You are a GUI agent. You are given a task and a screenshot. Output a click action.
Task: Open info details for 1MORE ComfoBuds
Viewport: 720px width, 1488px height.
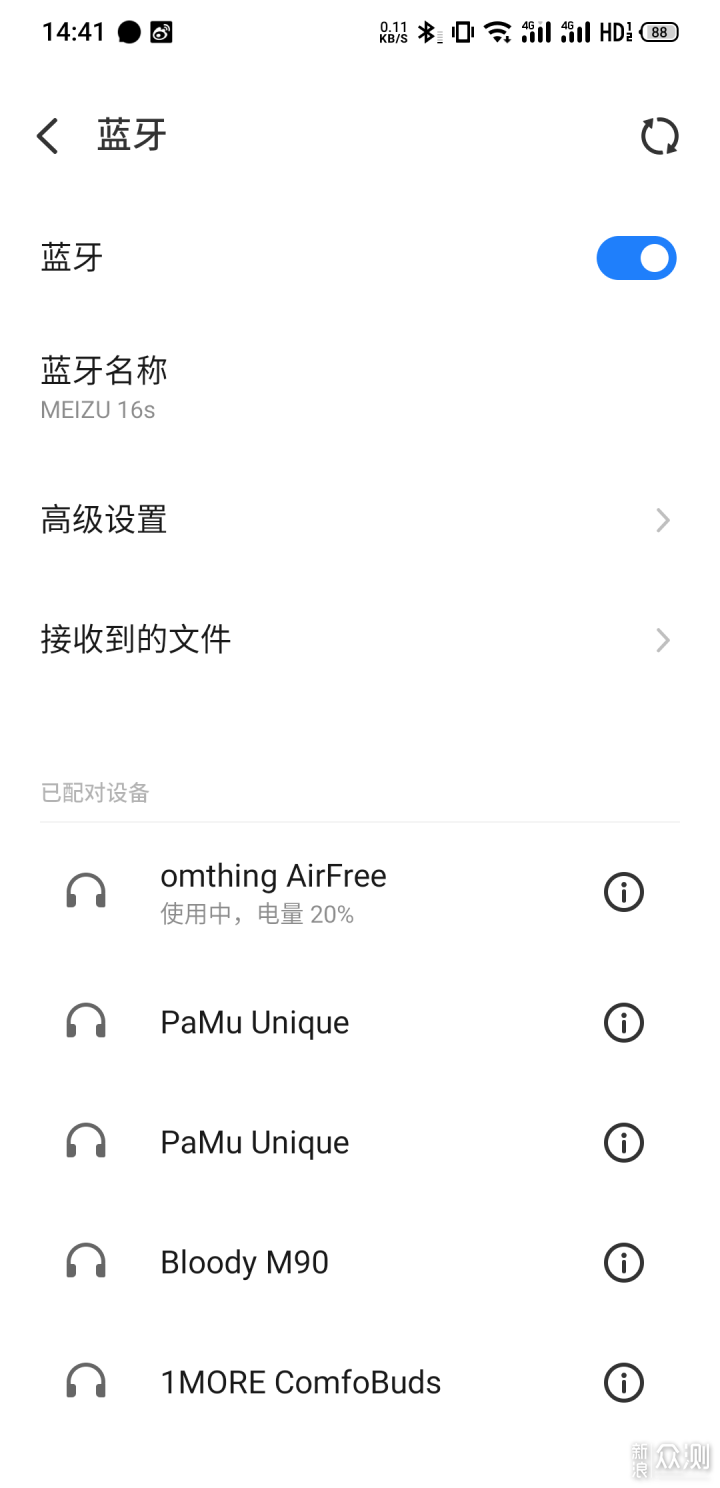[x=624, y=1382]
